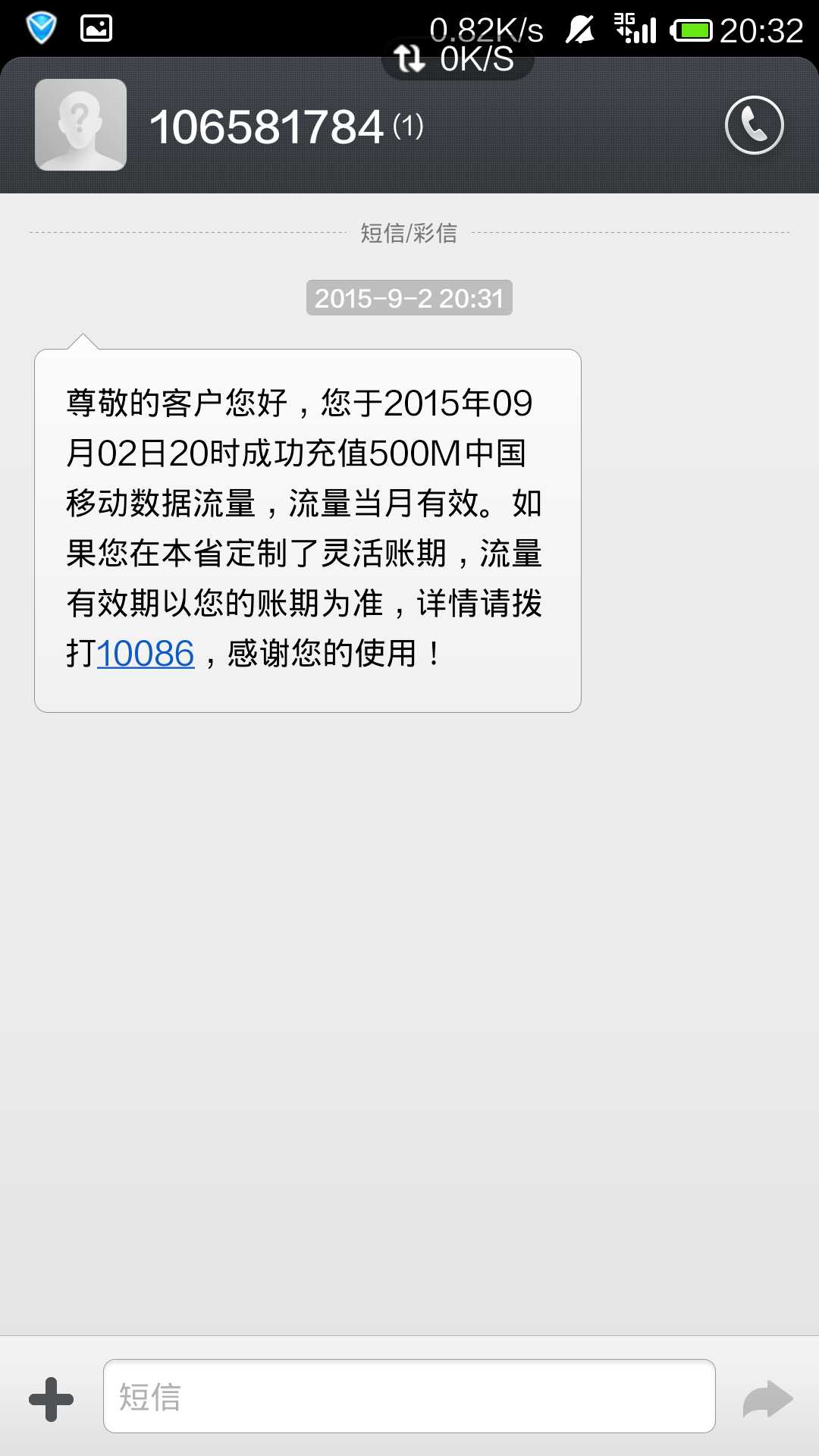Tap the 10086 phone number link
Image resolution: width=819 pixels, height=1456 pixels.
click(x=146, y=654)
